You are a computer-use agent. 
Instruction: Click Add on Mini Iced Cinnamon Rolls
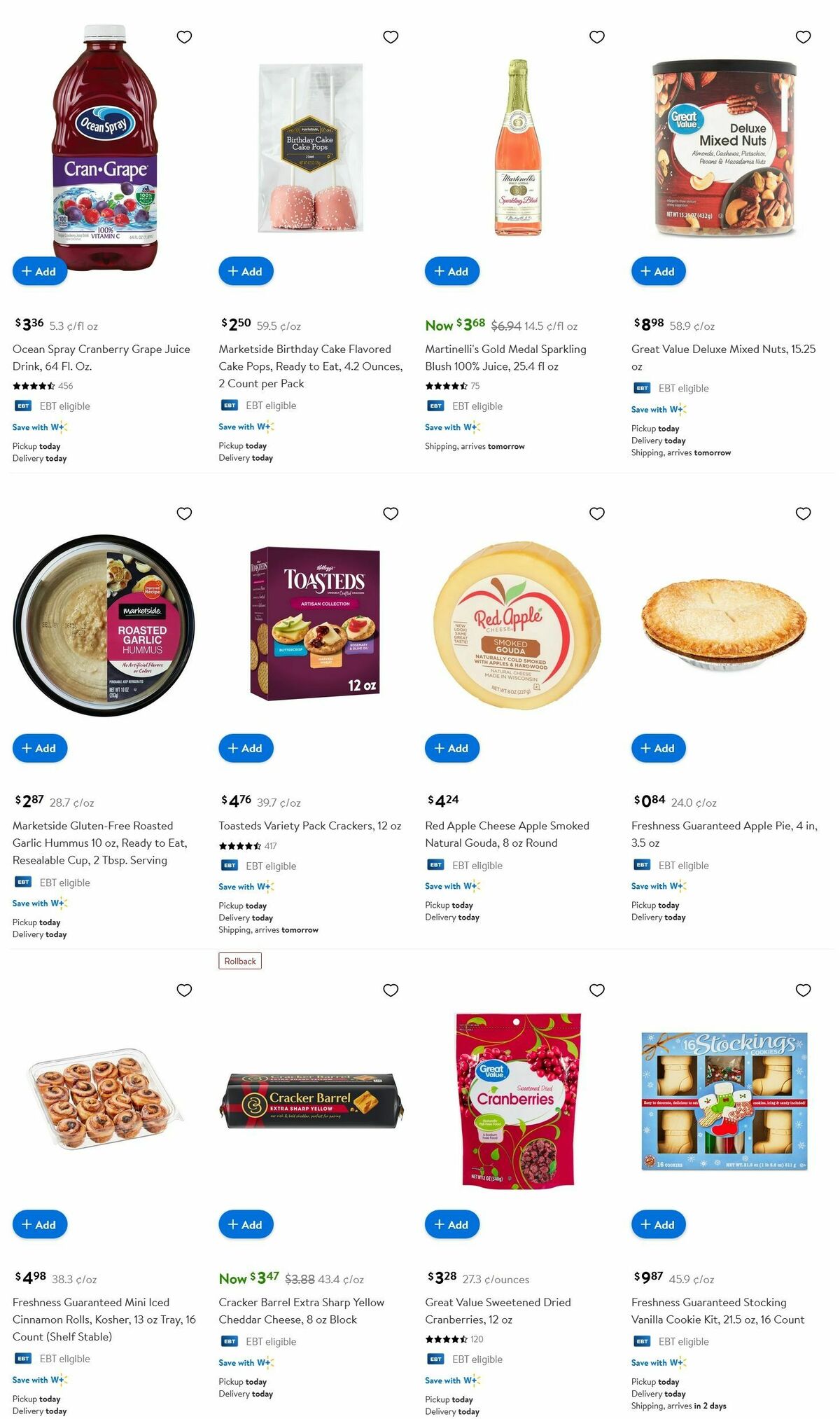[40, 1224]
